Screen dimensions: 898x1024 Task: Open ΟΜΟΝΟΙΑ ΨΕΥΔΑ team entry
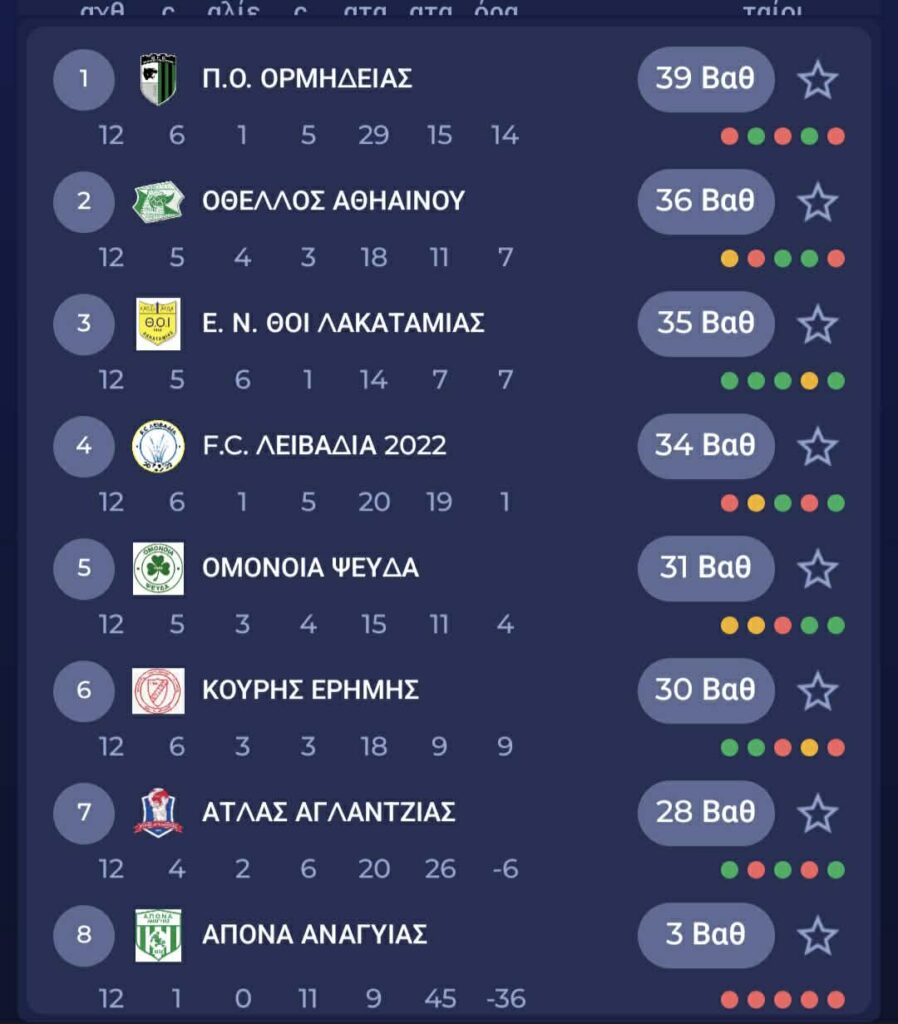309,568
